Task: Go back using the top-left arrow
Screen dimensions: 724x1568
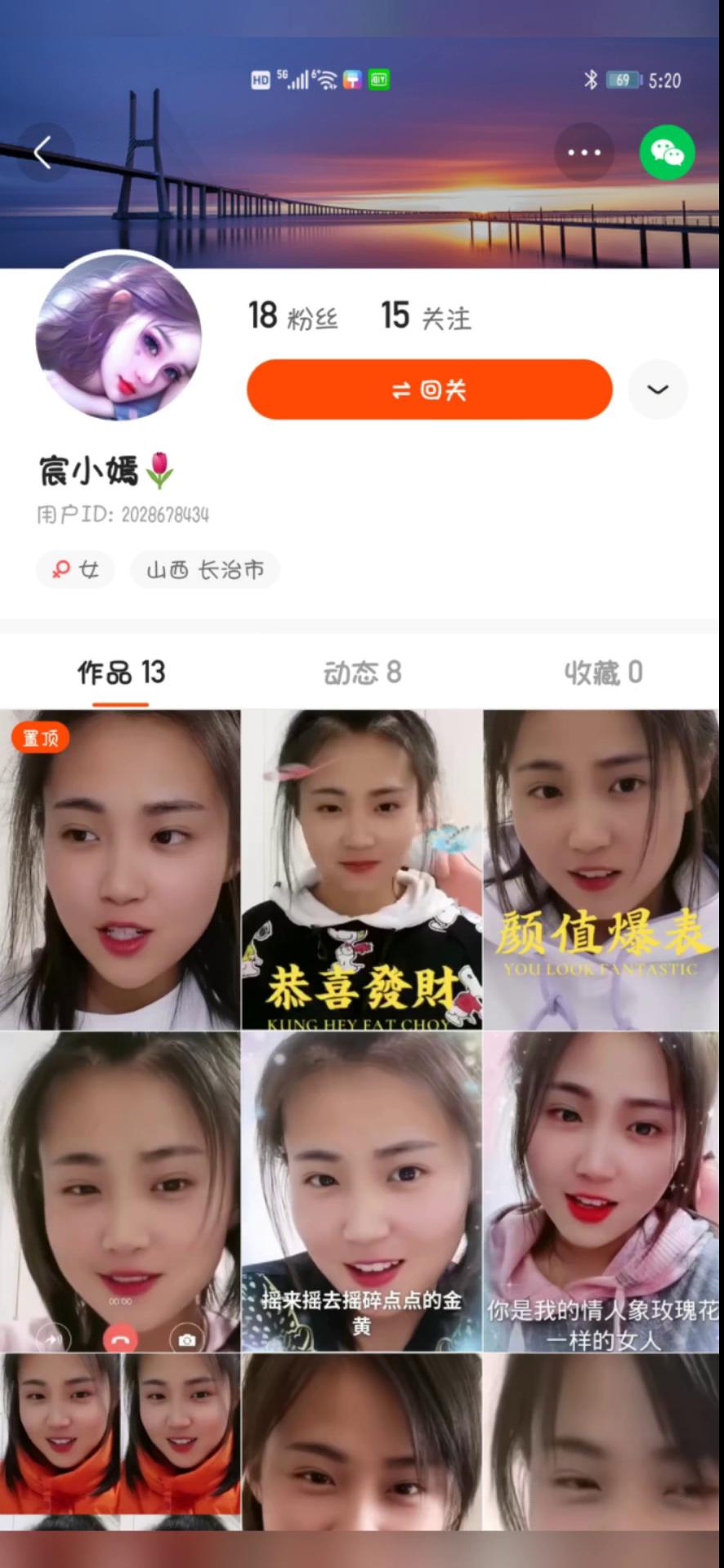Action: tap(43, 153)
